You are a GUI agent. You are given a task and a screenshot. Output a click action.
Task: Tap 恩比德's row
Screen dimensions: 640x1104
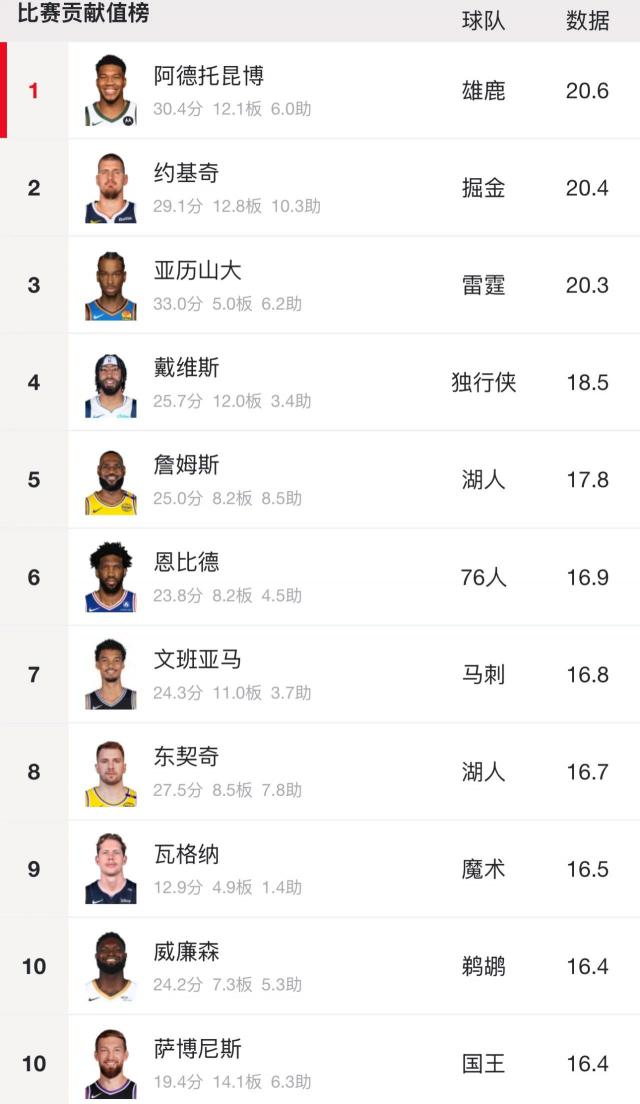pos(187,562)
